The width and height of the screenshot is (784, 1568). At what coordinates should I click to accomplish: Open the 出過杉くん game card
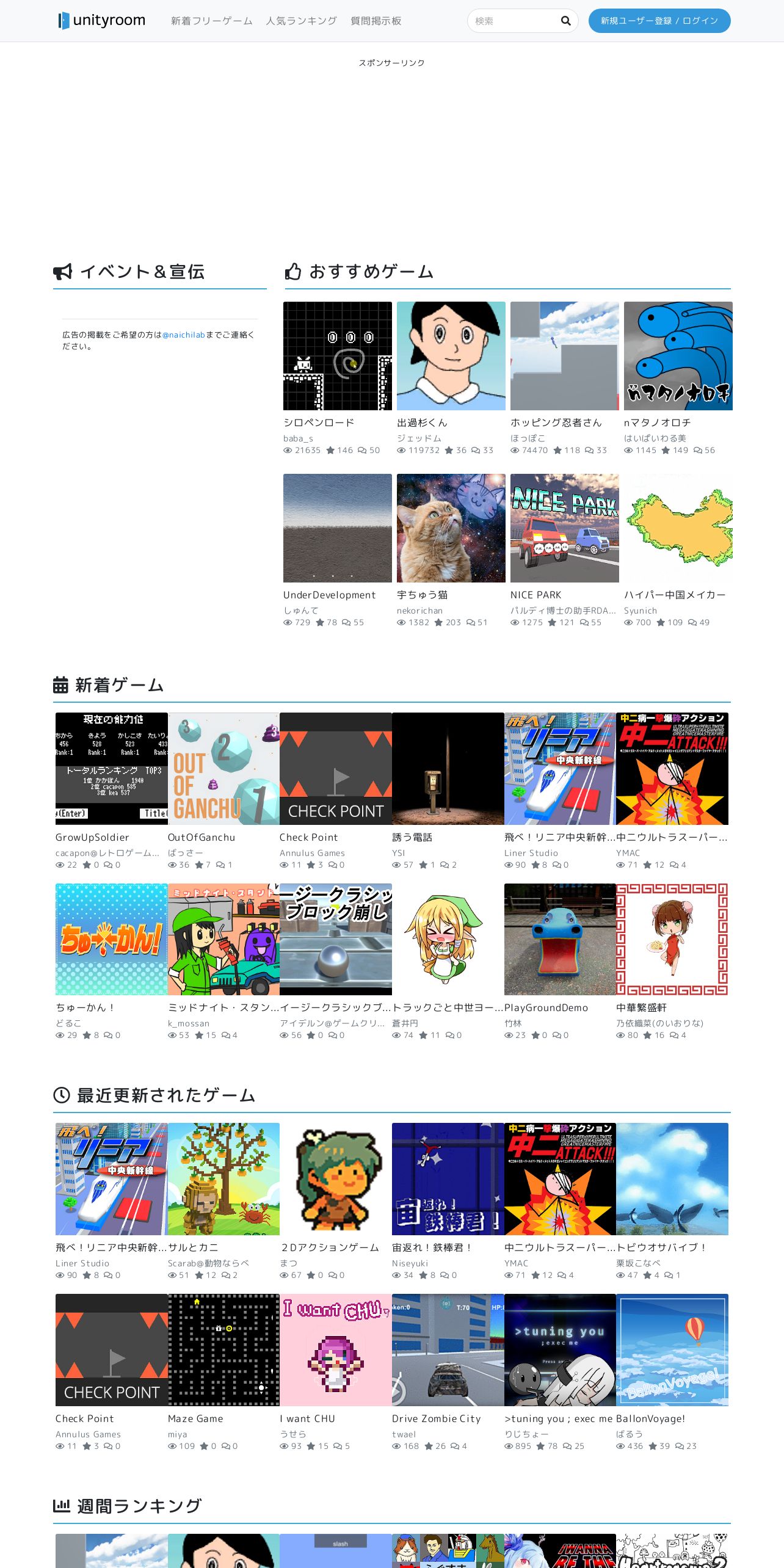(x=451, y=356)
